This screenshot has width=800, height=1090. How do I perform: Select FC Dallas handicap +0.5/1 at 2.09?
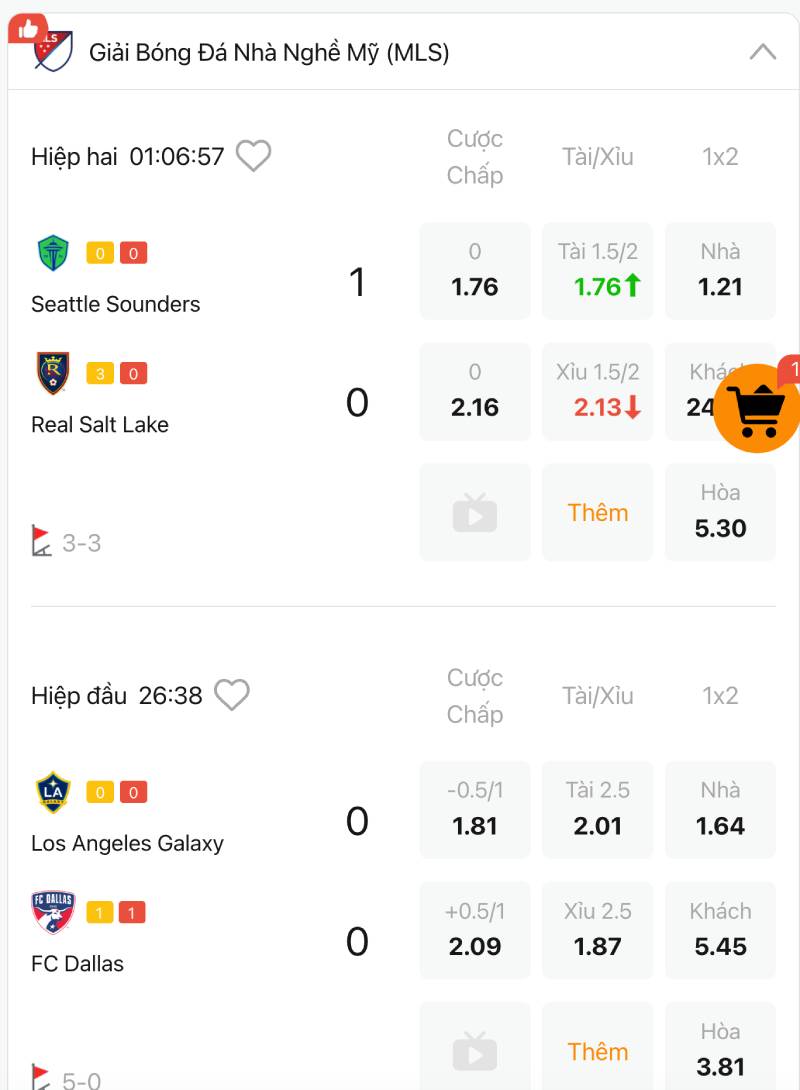point(475,930)
